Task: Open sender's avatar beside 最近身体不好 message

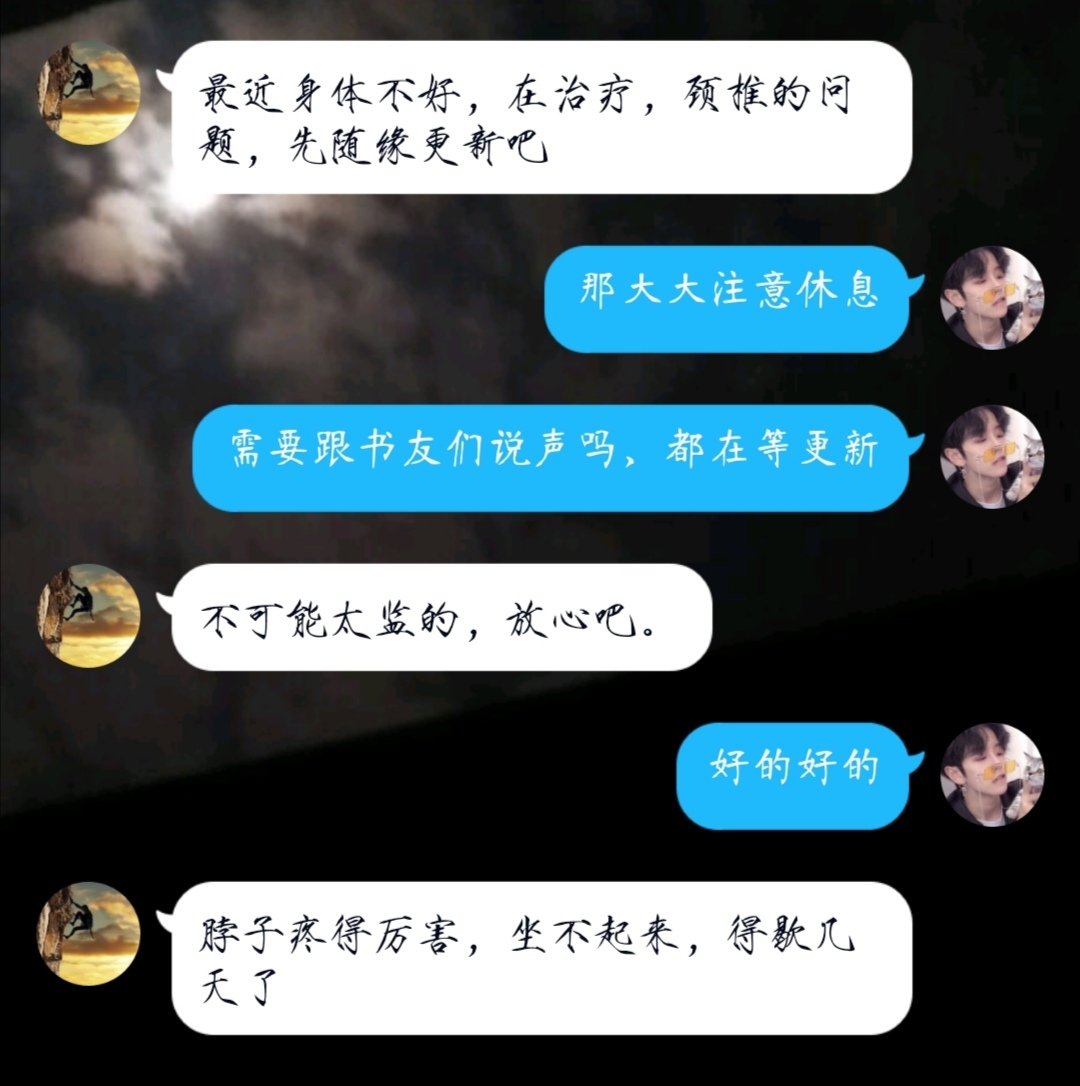Action: click(x=89, y=93)
